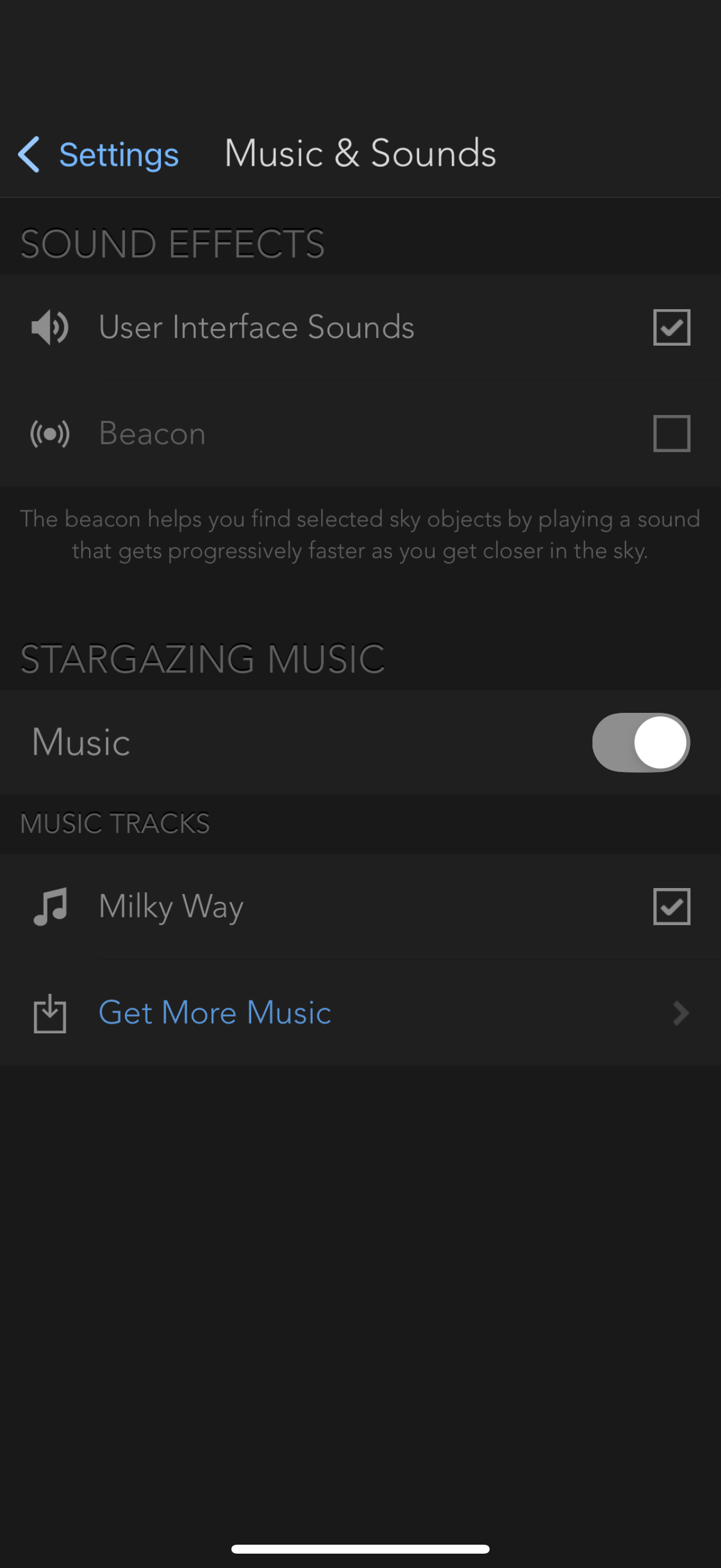Tap the STARGAZING MUSIC section header

click(x=202, y=657)
